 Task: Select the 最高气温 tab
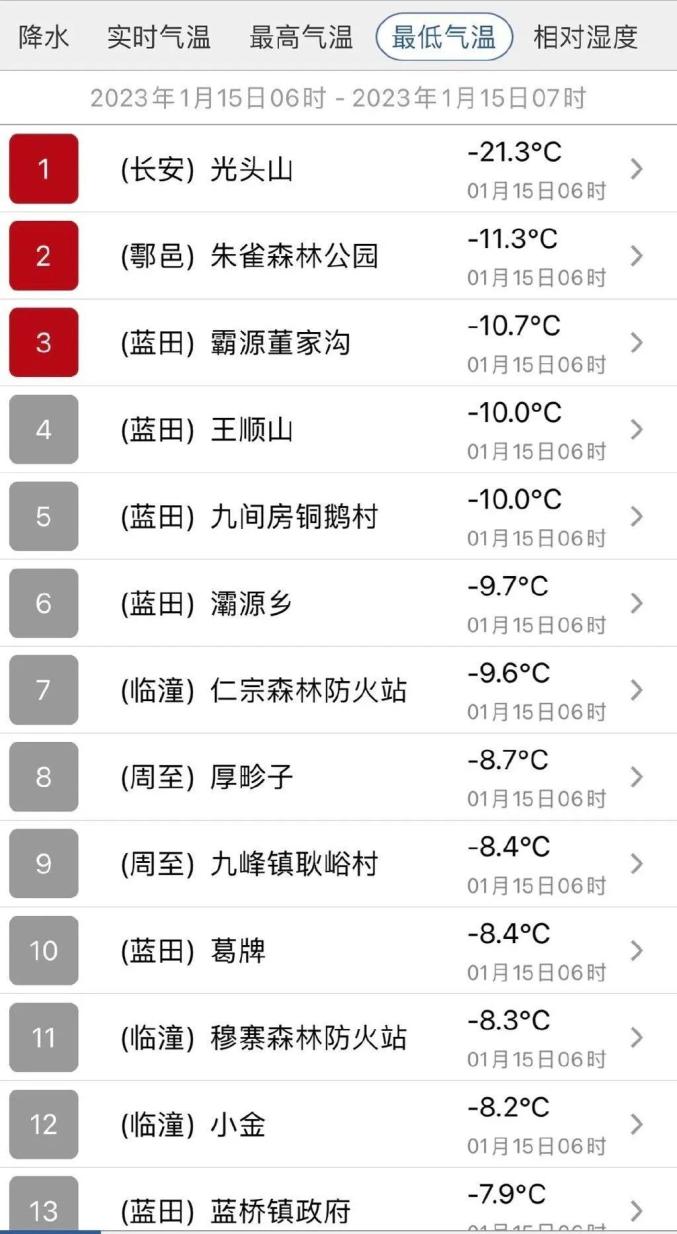click(301, 38)
